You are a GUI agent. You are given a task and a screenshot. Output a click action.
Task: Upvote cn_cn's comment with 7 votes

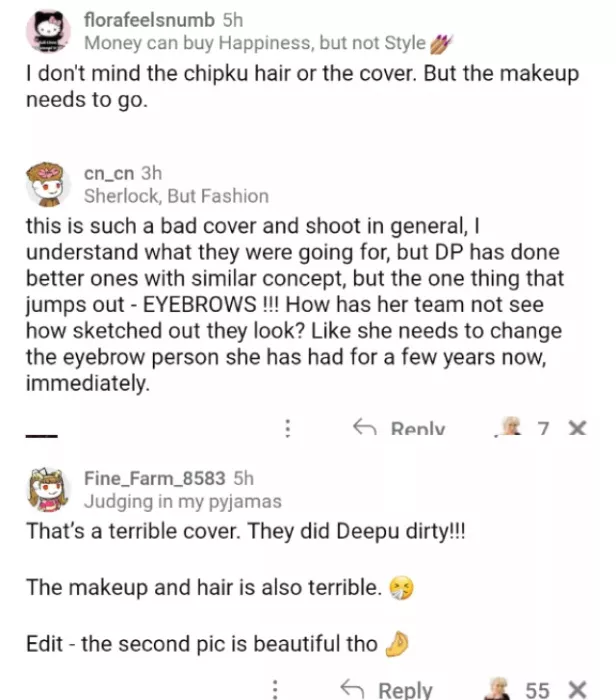[x=512, y=428]
